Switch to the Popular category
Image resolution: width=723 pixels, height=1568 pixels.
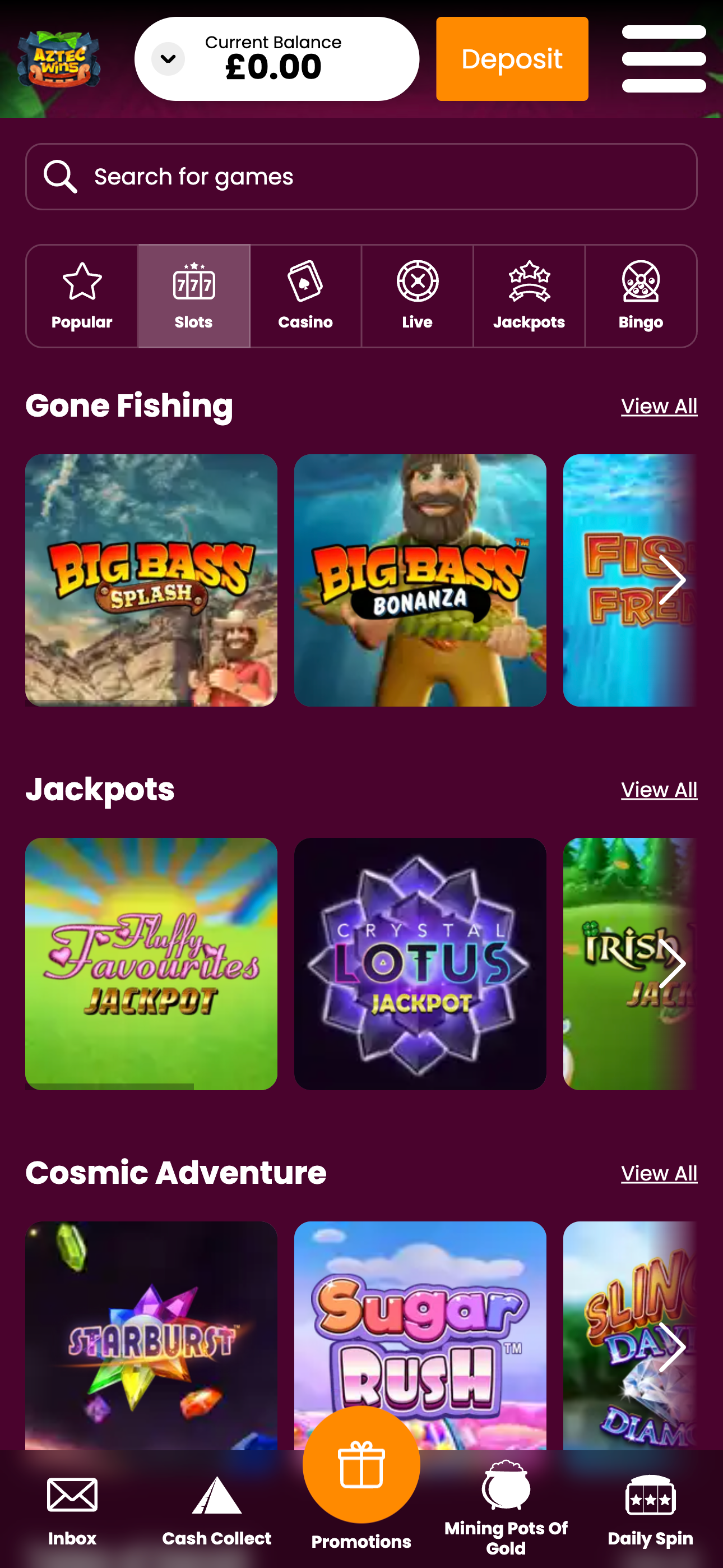click(82, 296)
